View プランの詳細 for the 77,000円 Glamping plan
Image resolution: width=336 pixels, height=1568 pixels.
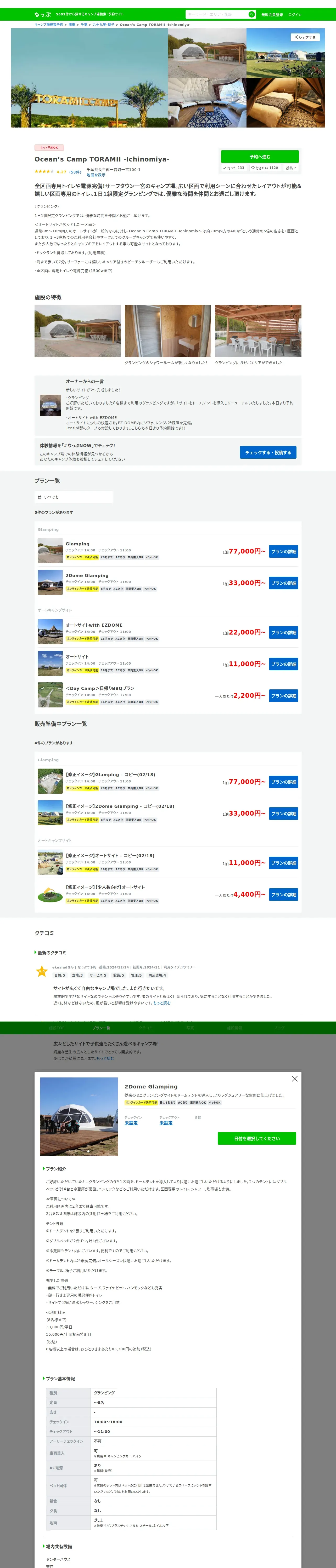(284, 551)
